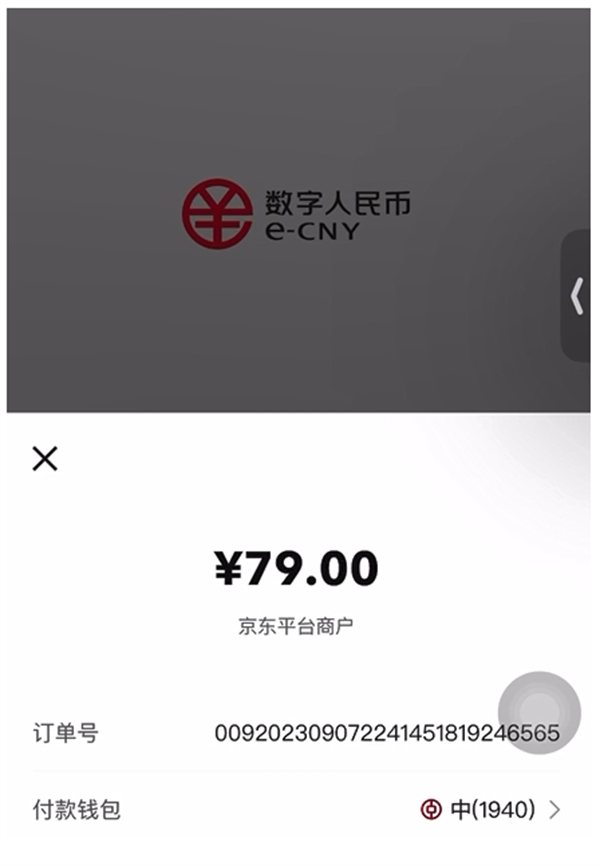Expand the side panel arrow handle
This screenshot has width=600, height=866.
[577, 296]
